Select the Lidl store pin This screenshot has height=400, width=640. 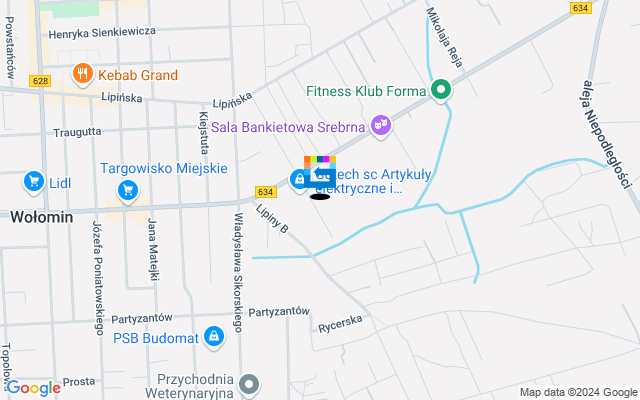[34, 181]
